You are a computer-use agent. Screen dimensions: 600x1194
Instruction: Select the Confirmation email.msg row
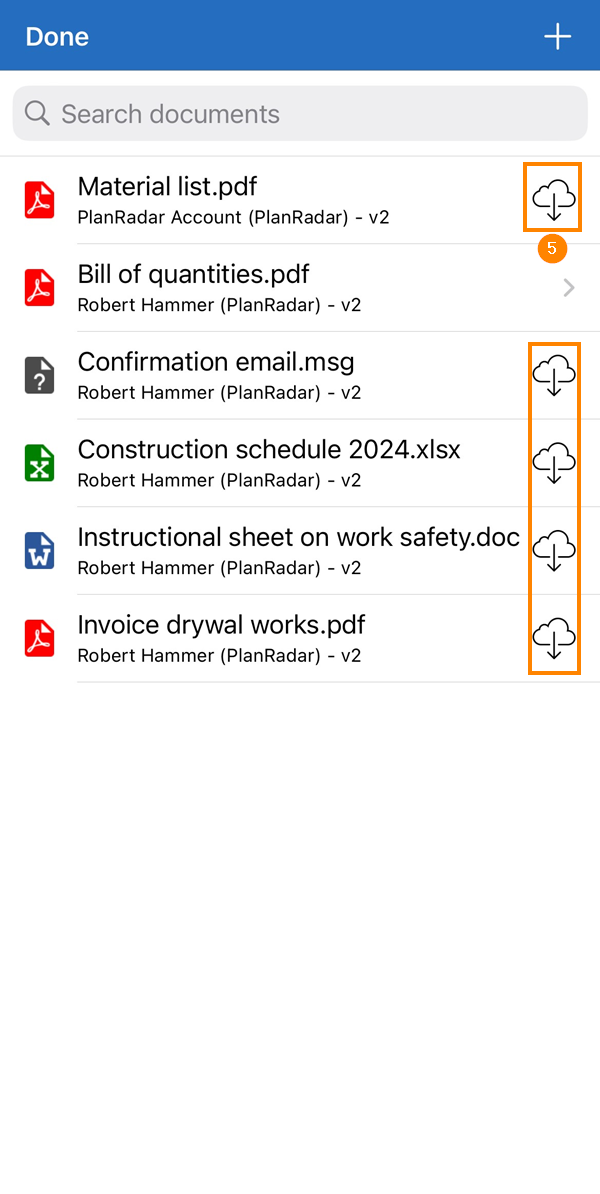tap(300, 375)
